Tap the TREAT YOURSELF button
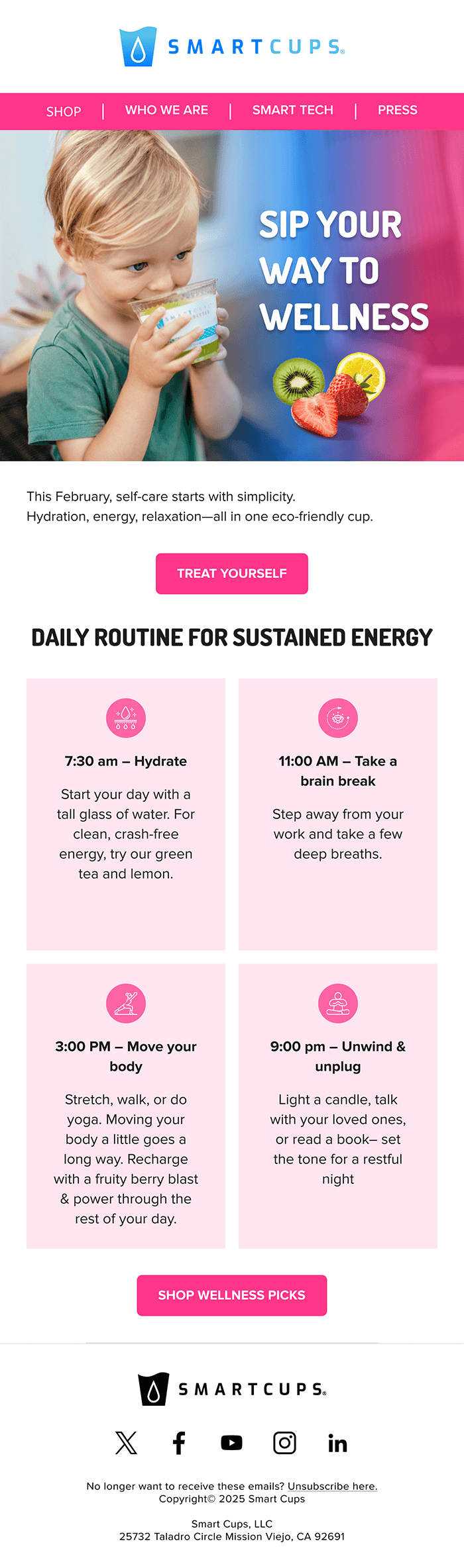Viewport: 464px width, 1568px height. click(x=231, y=573)
